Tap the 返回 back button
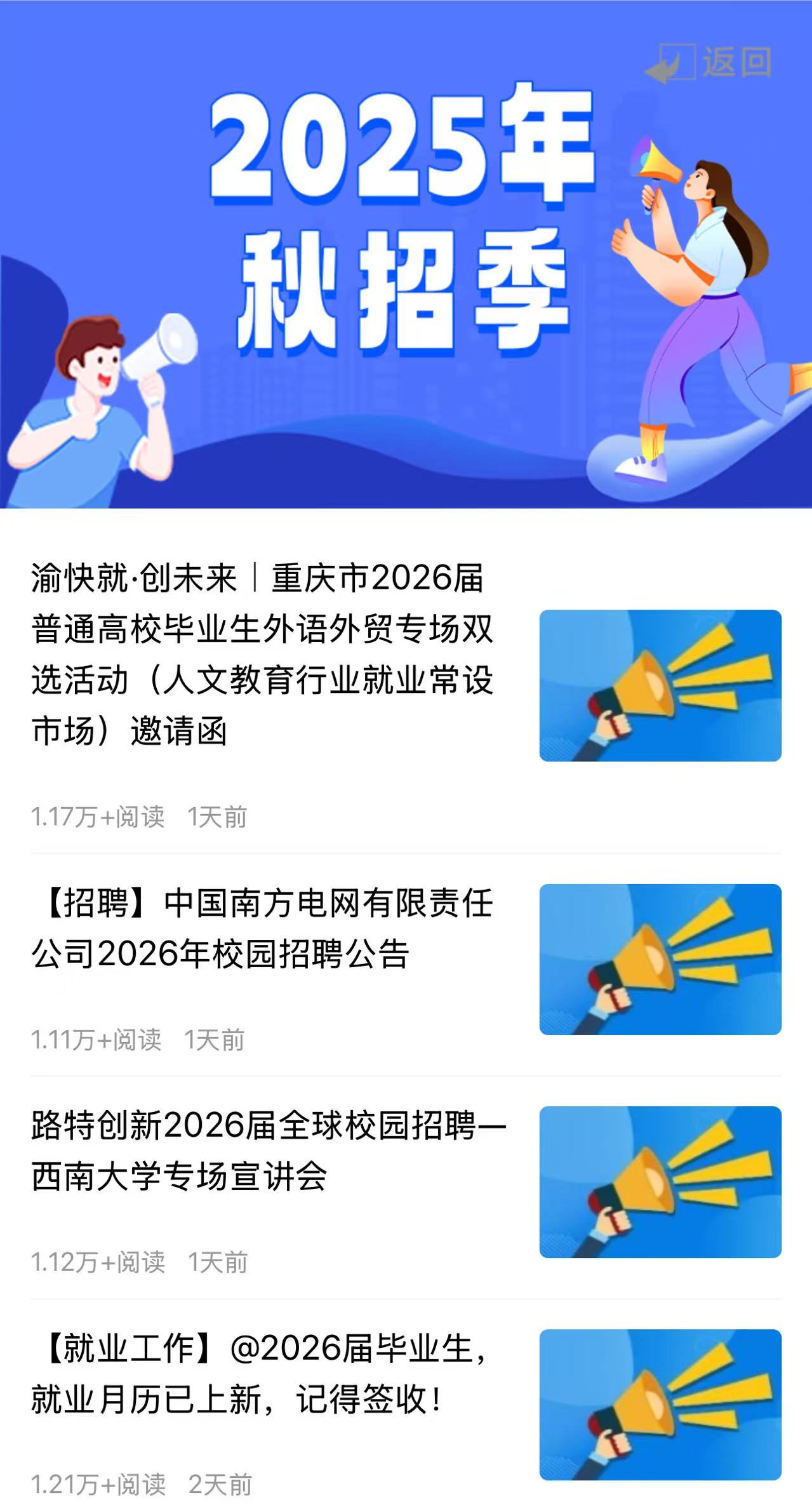Screen dimensions: 812x1507 pos(710,63)
